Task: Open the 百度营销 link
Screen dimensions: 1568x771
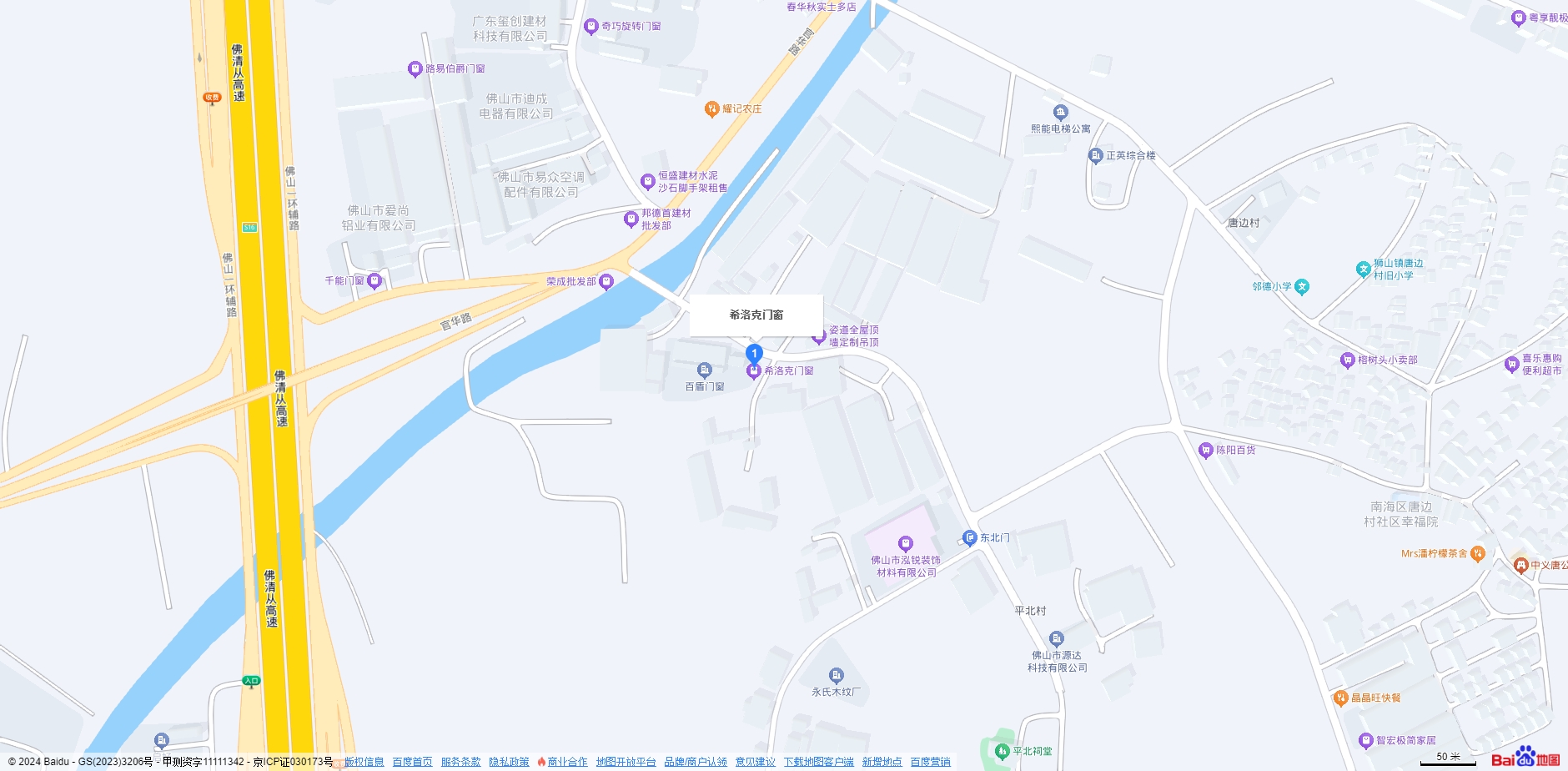Action: point(930,762)
